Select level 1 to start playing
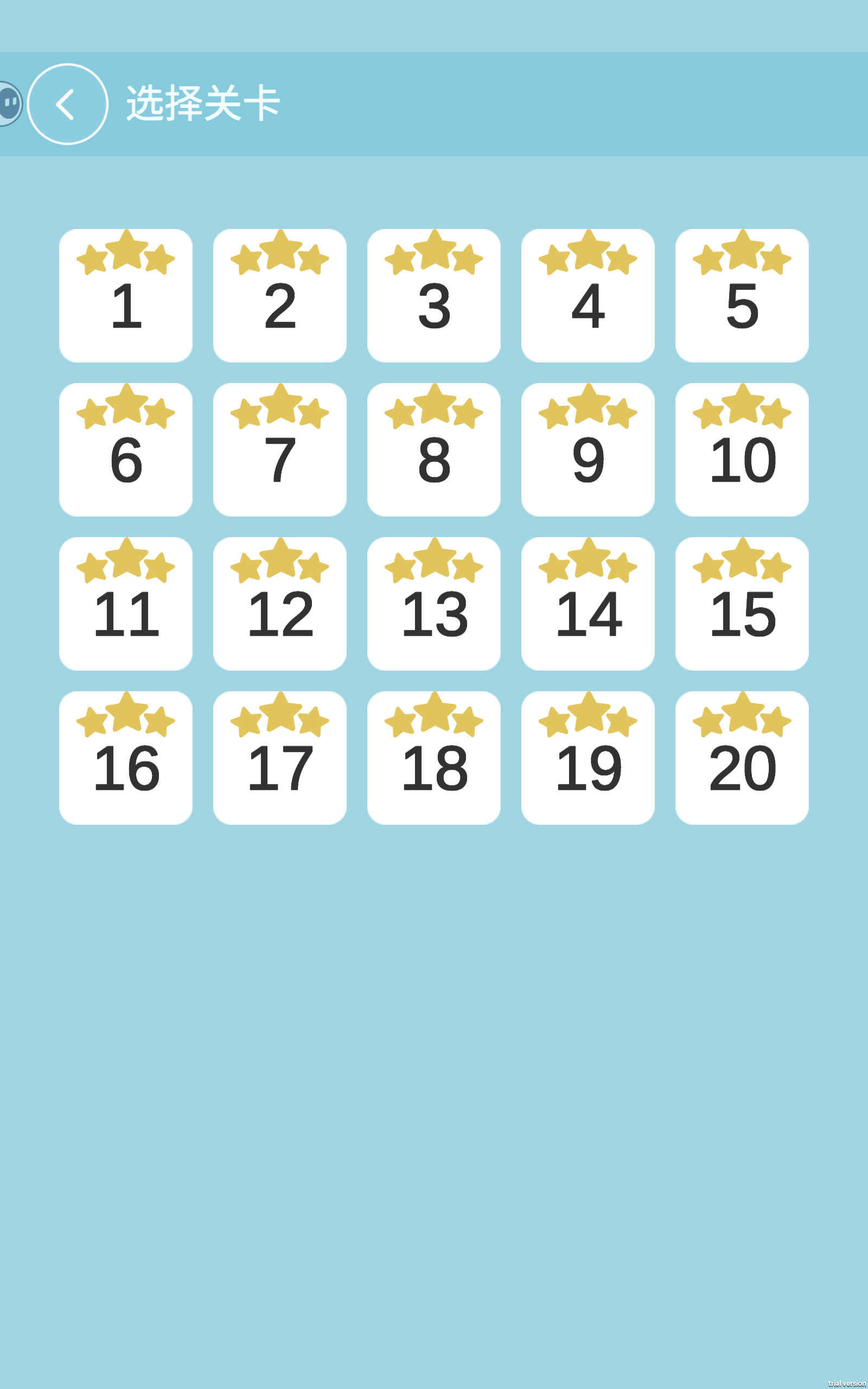The width and height of the screenshot is (868, 1389). click(127, 296)
